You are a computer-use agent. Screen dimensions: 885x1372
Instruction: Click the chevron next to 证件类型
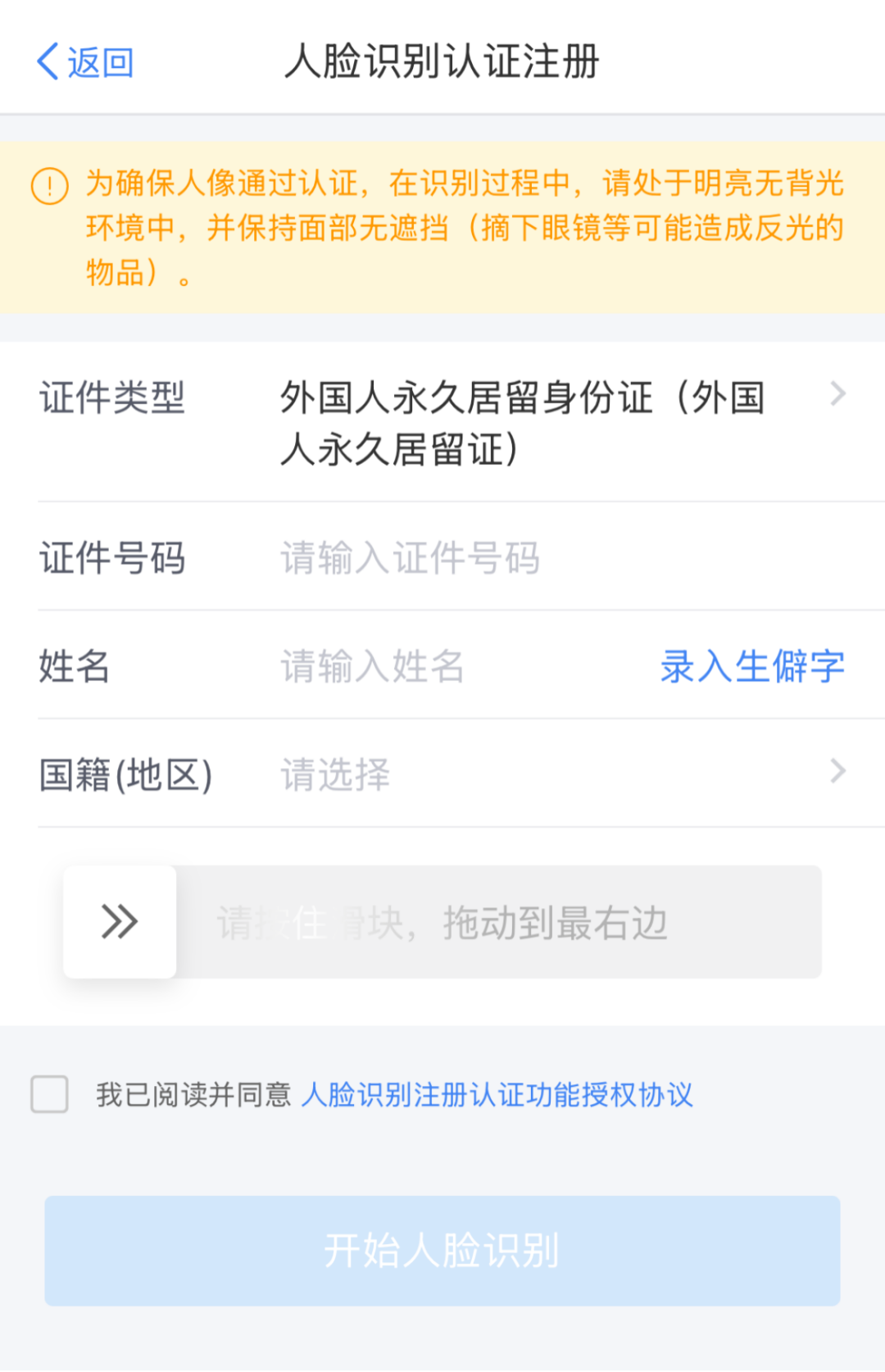pyautogui.click(x=837, y=394)
